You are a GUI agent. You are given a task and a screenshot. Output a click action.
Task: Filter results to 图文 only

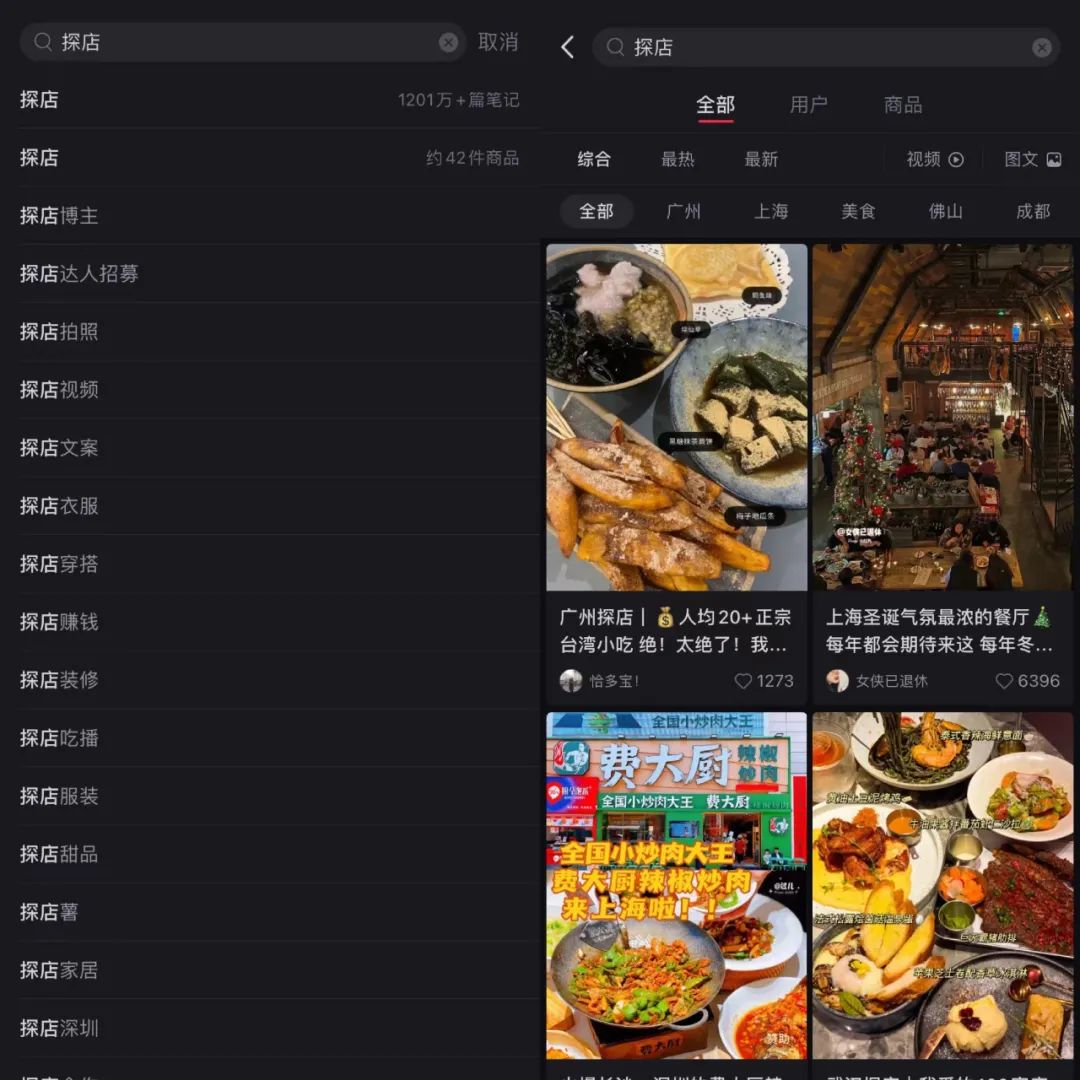(x=1032, y=159)
